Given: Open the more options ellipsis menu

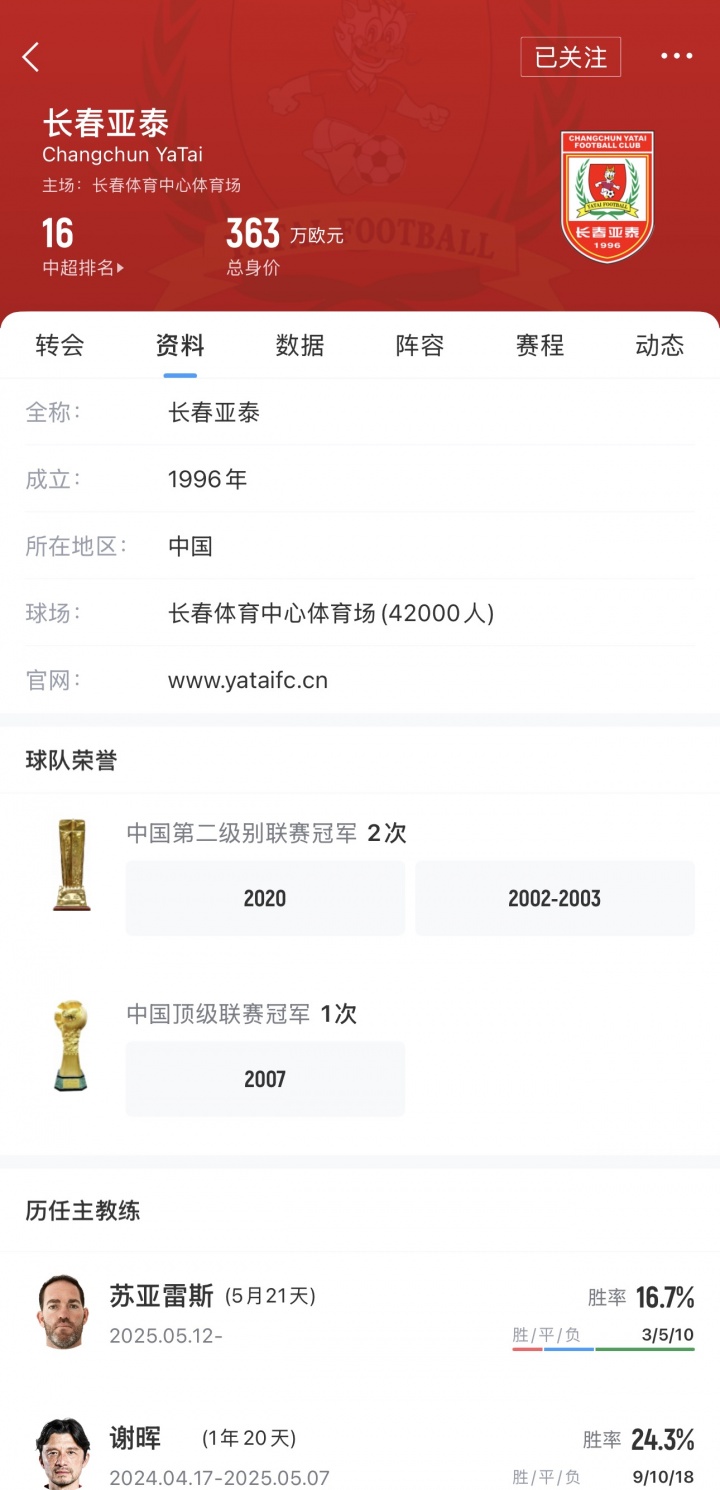Looking at the screenshot, I should pyautogui.click(x=675, y=56).
